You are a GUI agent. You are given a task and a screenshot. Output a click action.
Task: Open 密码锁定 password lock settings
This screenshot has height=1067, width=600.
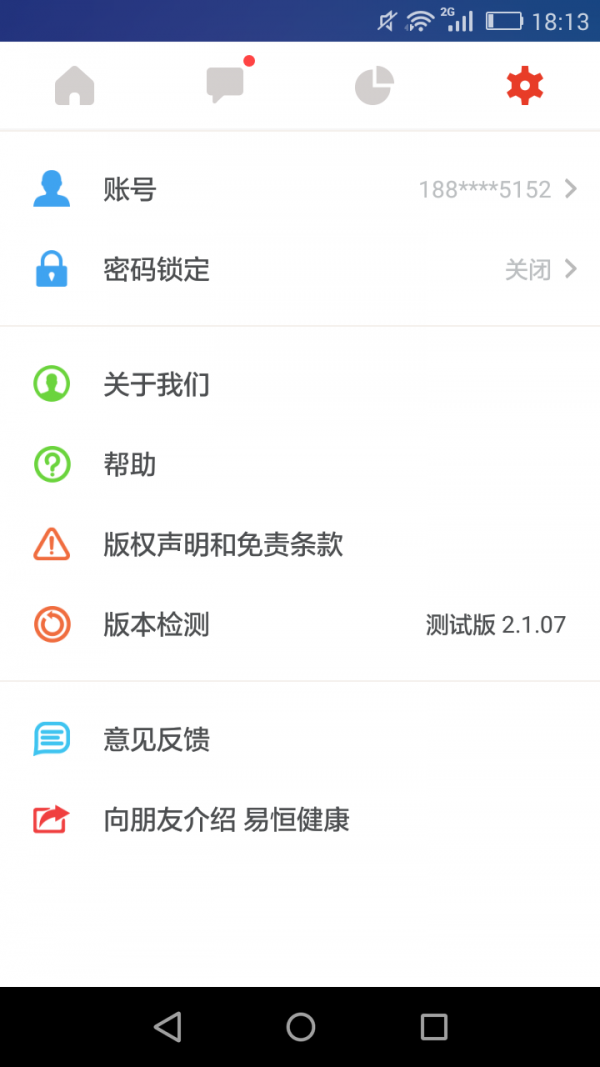point(300,269)
